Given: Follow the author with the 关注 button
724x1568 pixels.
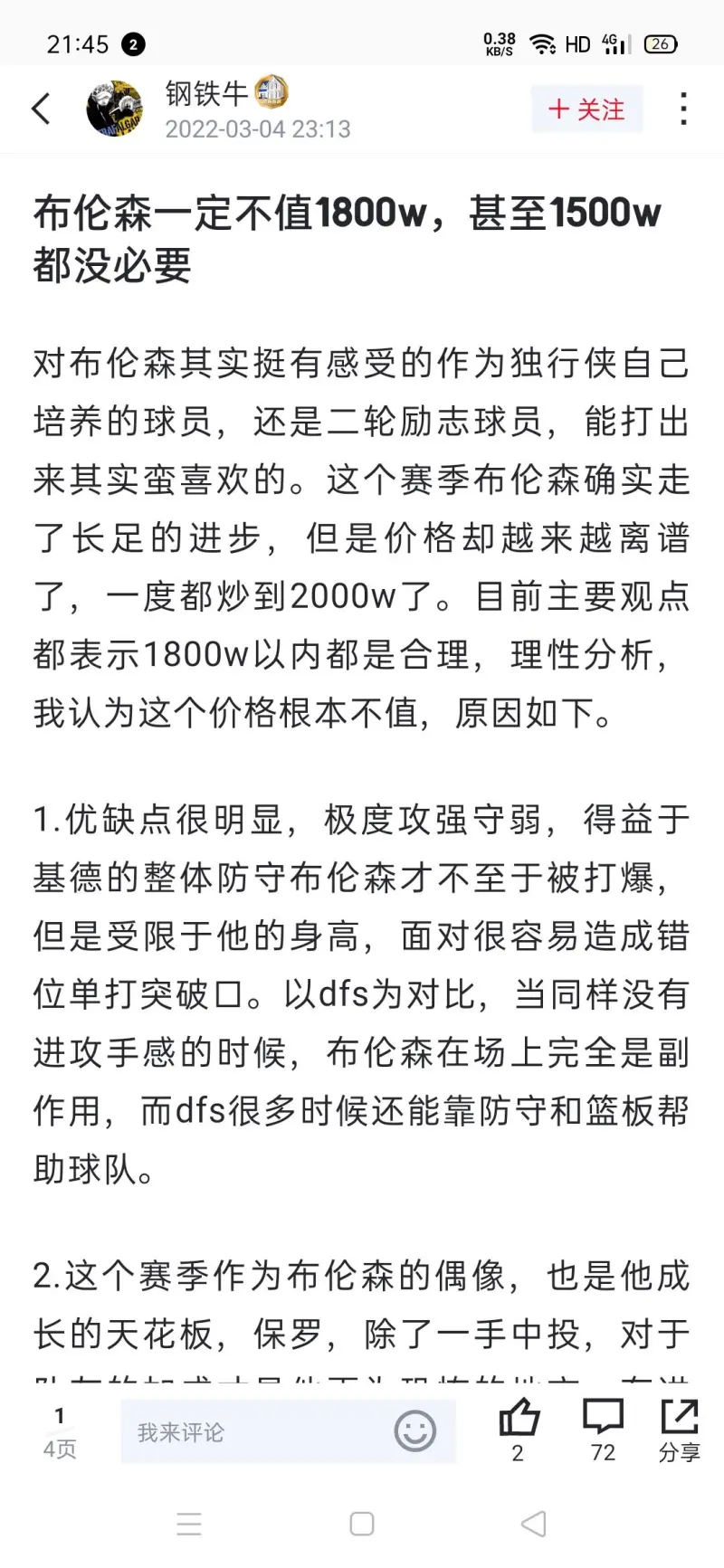Looking at the screenshot, I should coord(586,109).
